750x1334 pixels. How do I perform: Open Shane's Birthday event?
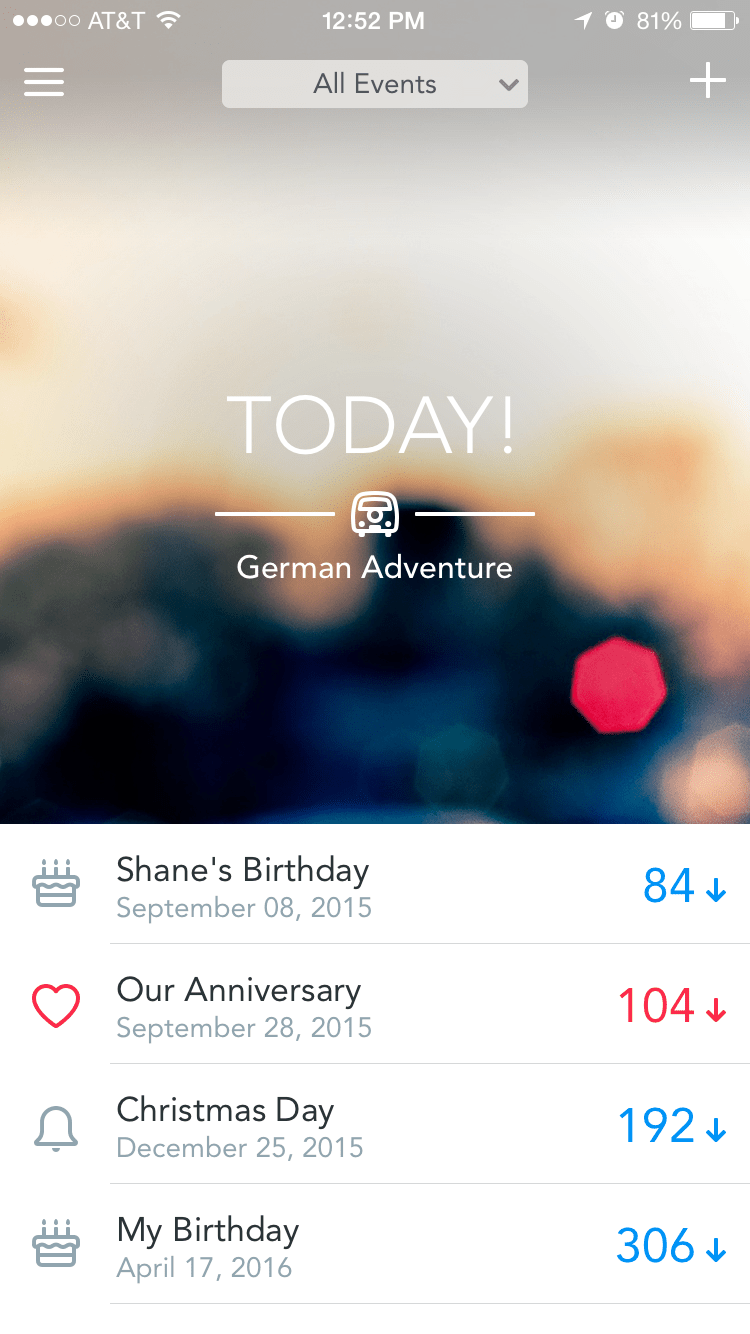(243, 885)
